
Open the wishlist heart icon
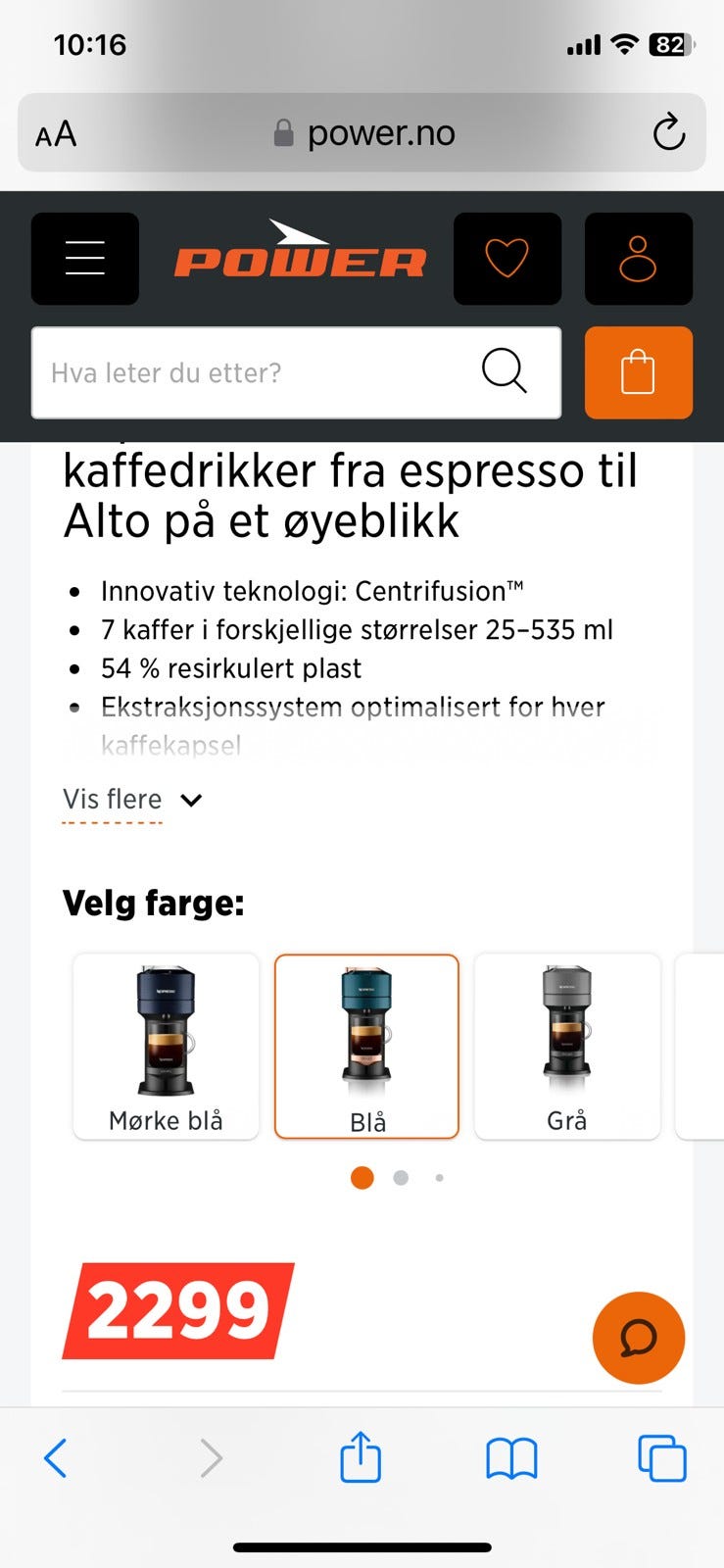click(507, 258)
